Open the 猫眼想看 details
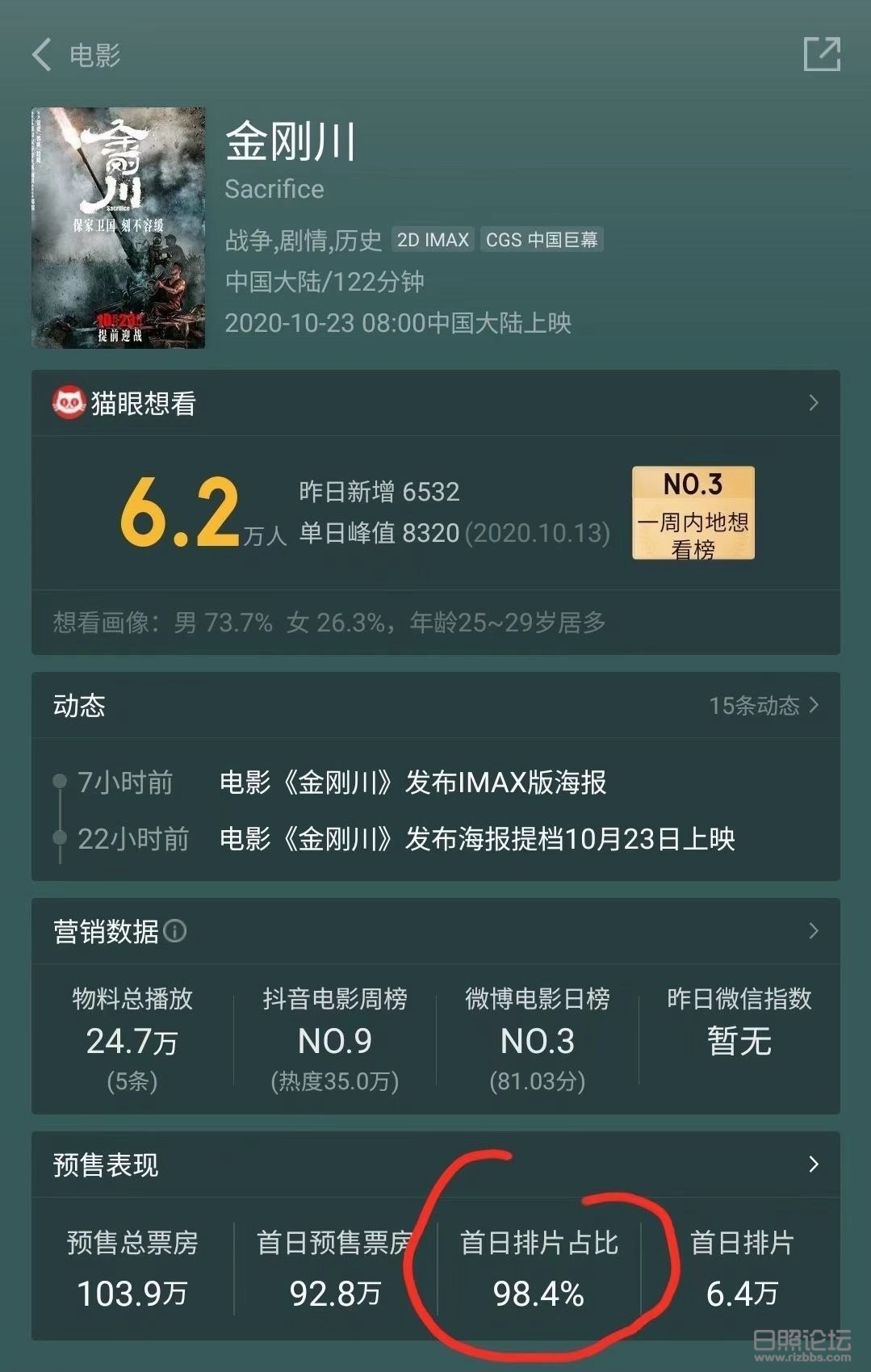The width and height of the screenshot is (871, 1372). [x=813, y=403]
